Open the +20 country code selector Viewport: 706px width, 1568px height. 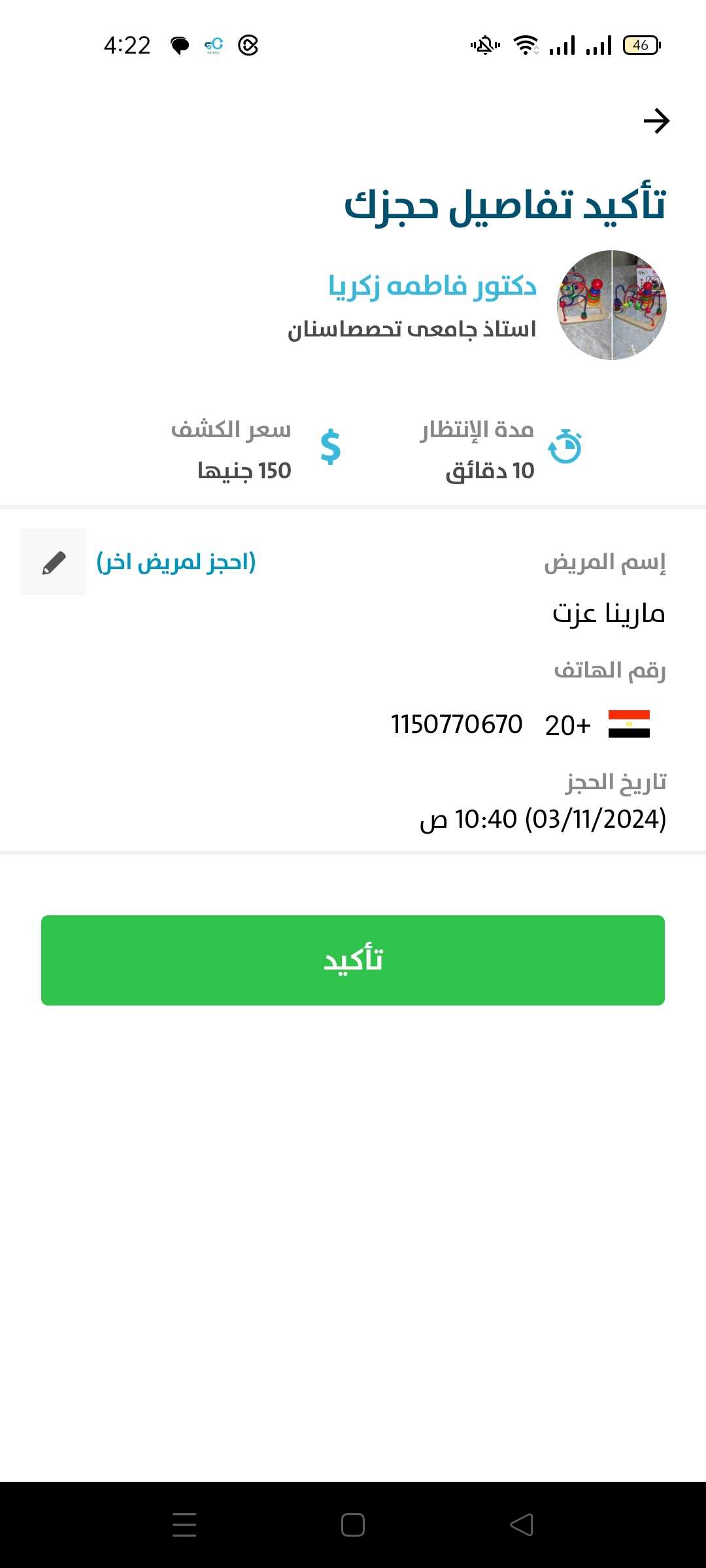pos(567,724)
